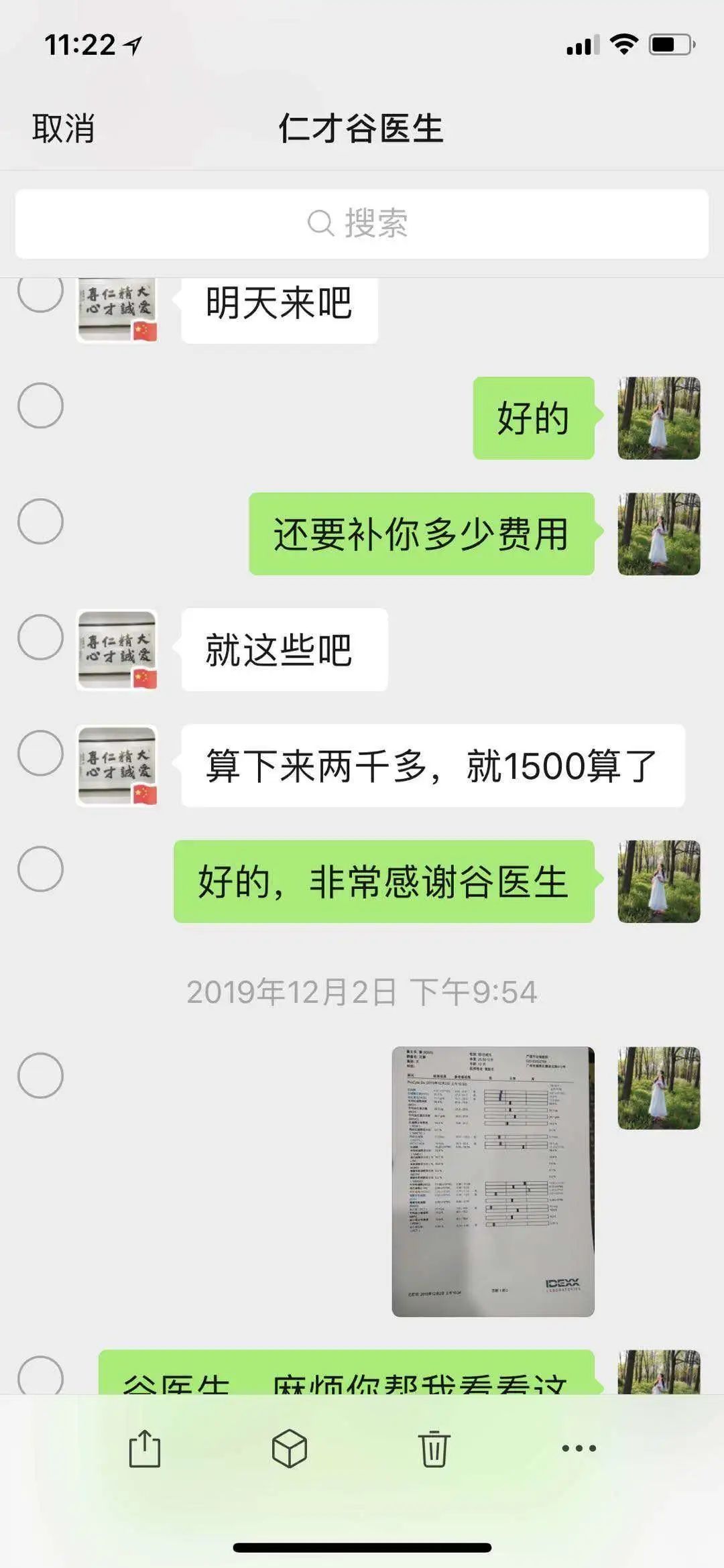This screenshot has width=724, height=1568.
Task: Select the message 好的，非常感谢谷医生
Action: (40, 869)
